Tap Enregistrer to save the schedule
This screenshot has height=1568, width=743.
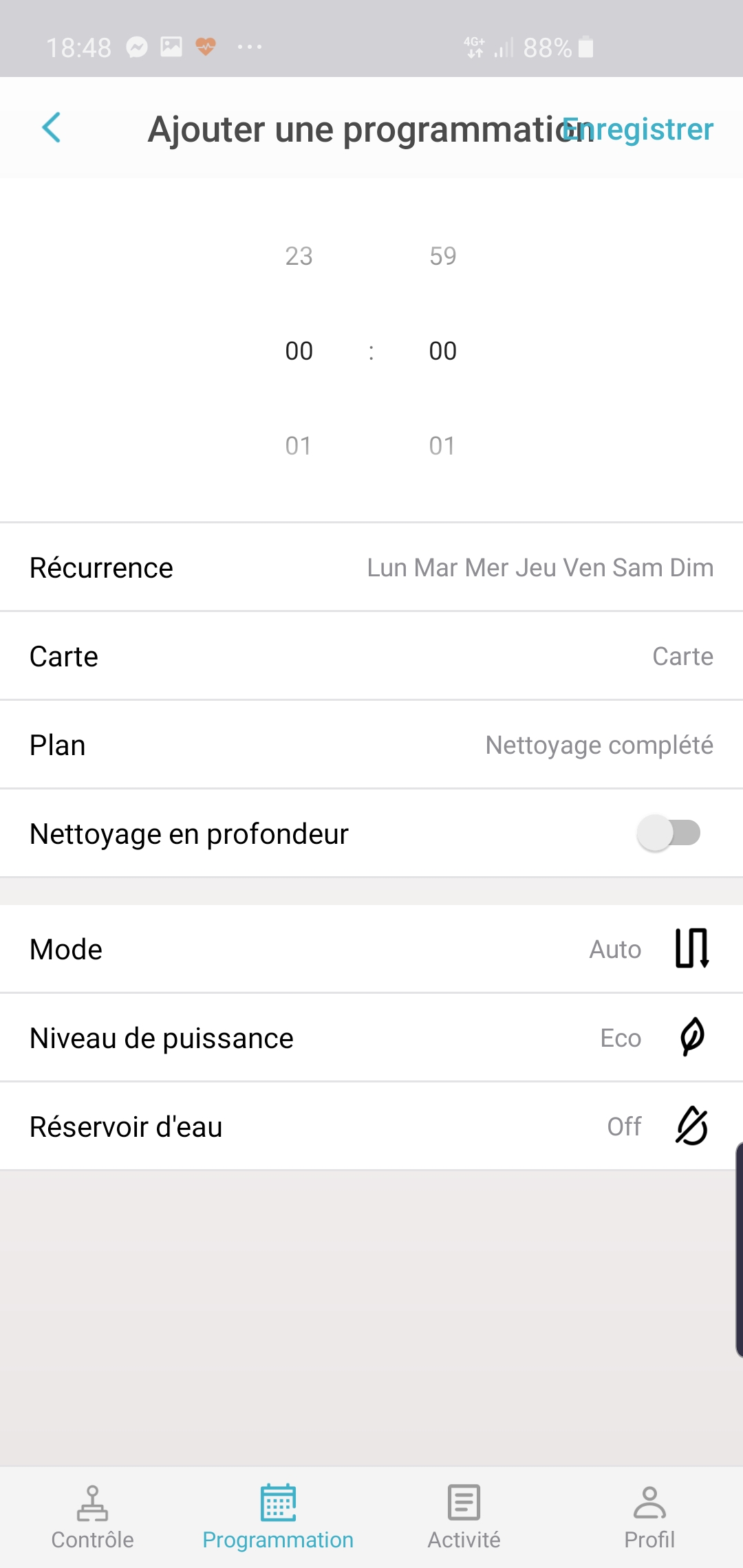pyautogui.click(x=638, y=129)
